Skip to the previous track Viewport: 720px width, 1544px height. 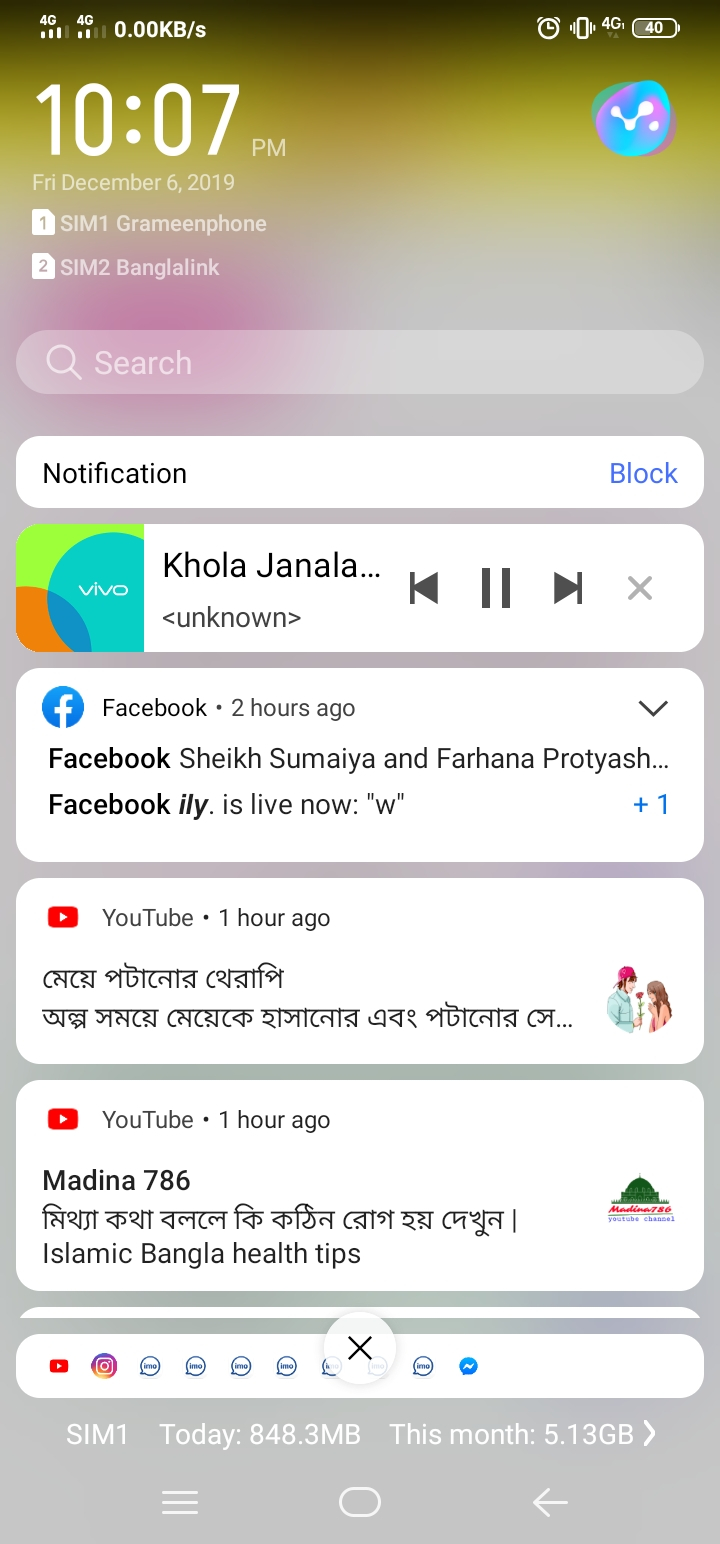coord(425,588)
